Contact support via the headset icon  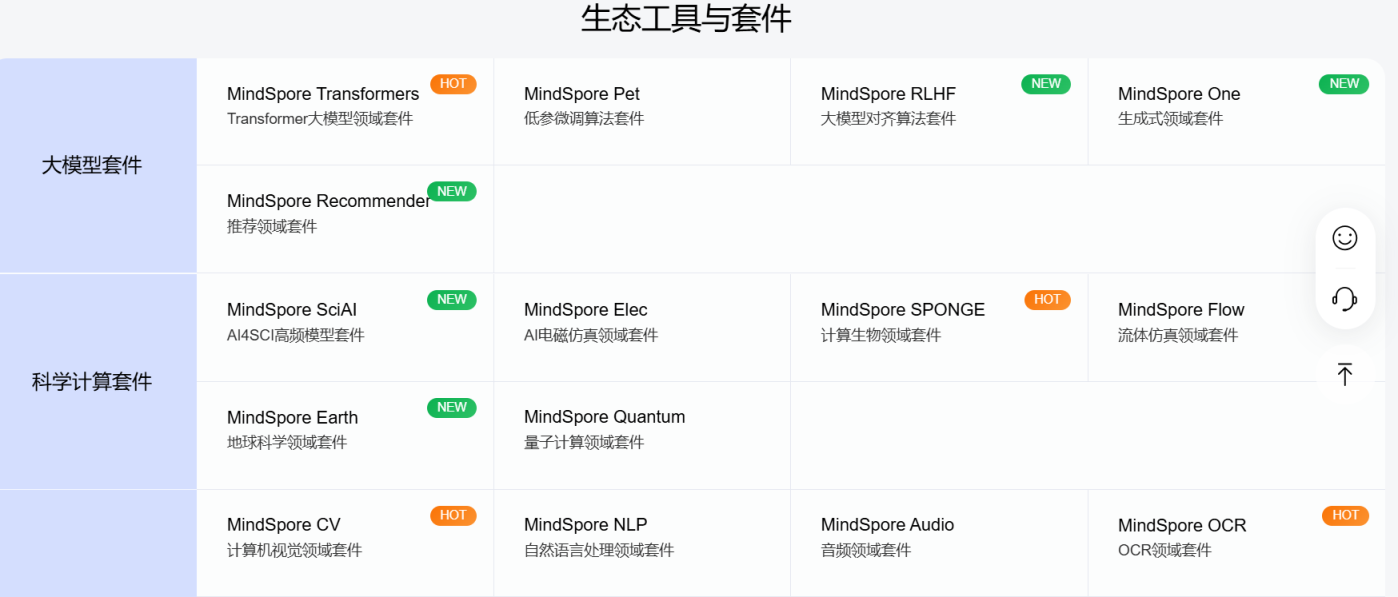[x=1345, y=298]
